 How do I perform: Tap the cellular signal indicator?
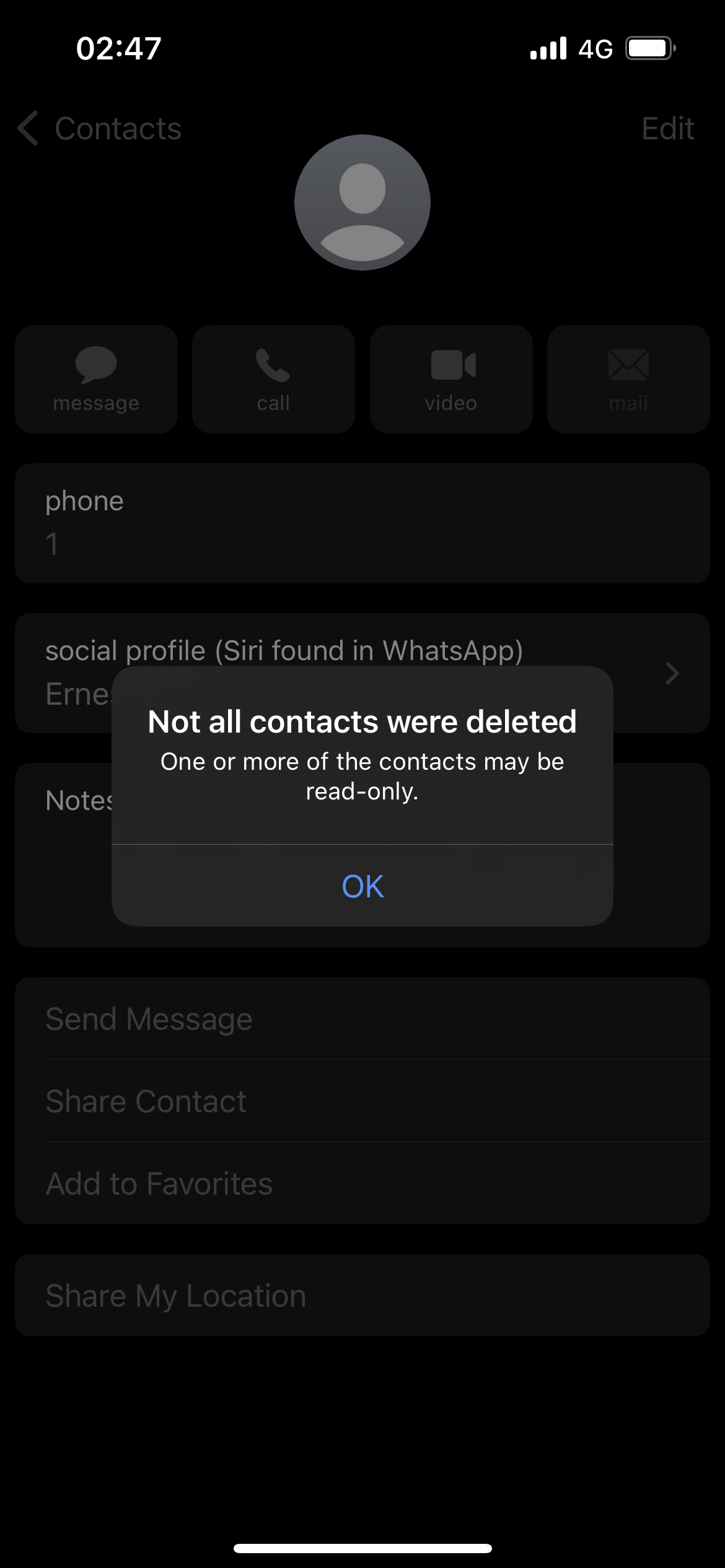548,48
